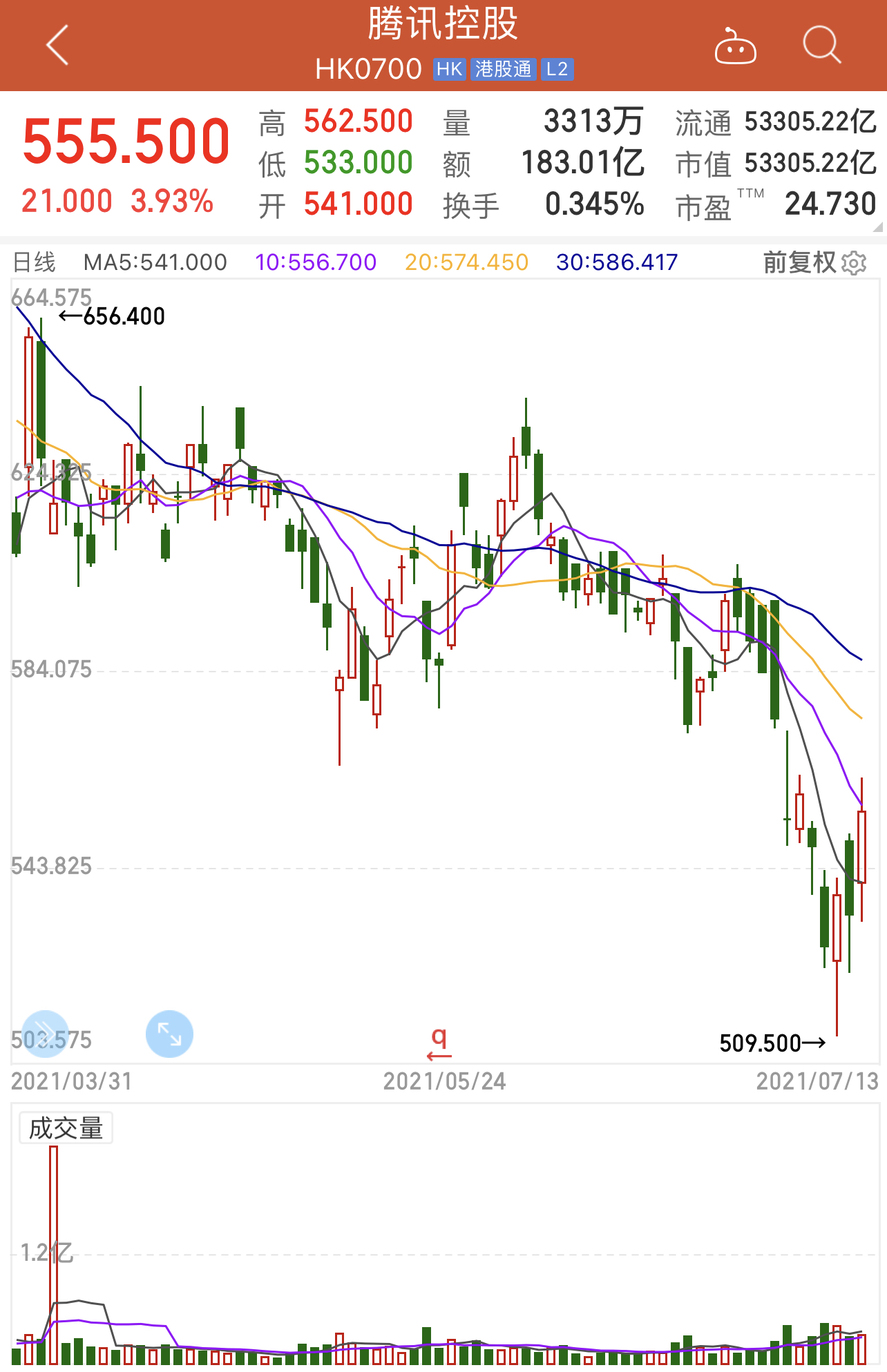Viewport: 887px width, 1372px height.
Task: Tap the double-arrow floating chart button
Action: [46, 1034]
